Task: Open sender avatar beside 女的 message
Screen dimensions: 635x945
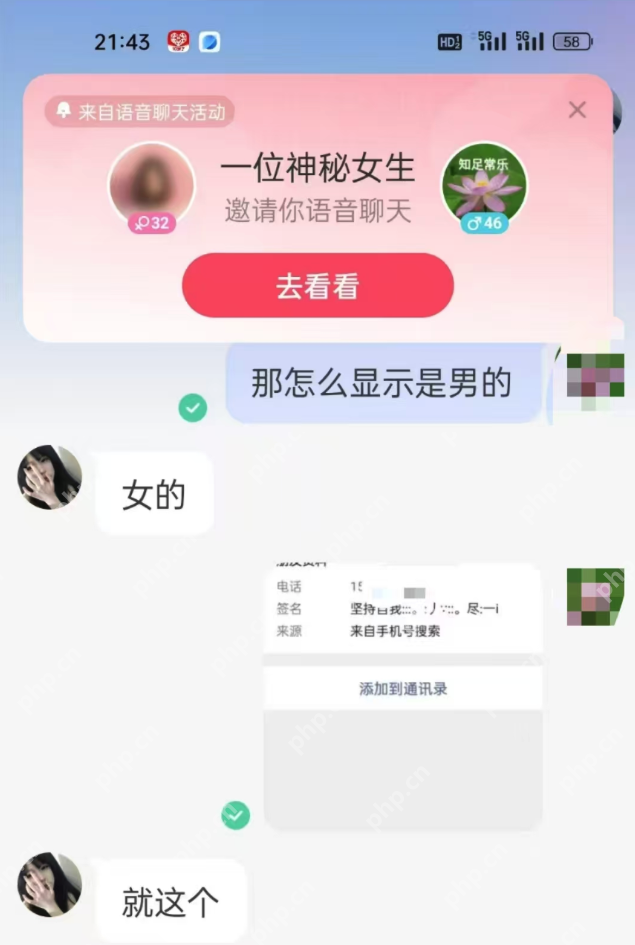Action: 50,477
